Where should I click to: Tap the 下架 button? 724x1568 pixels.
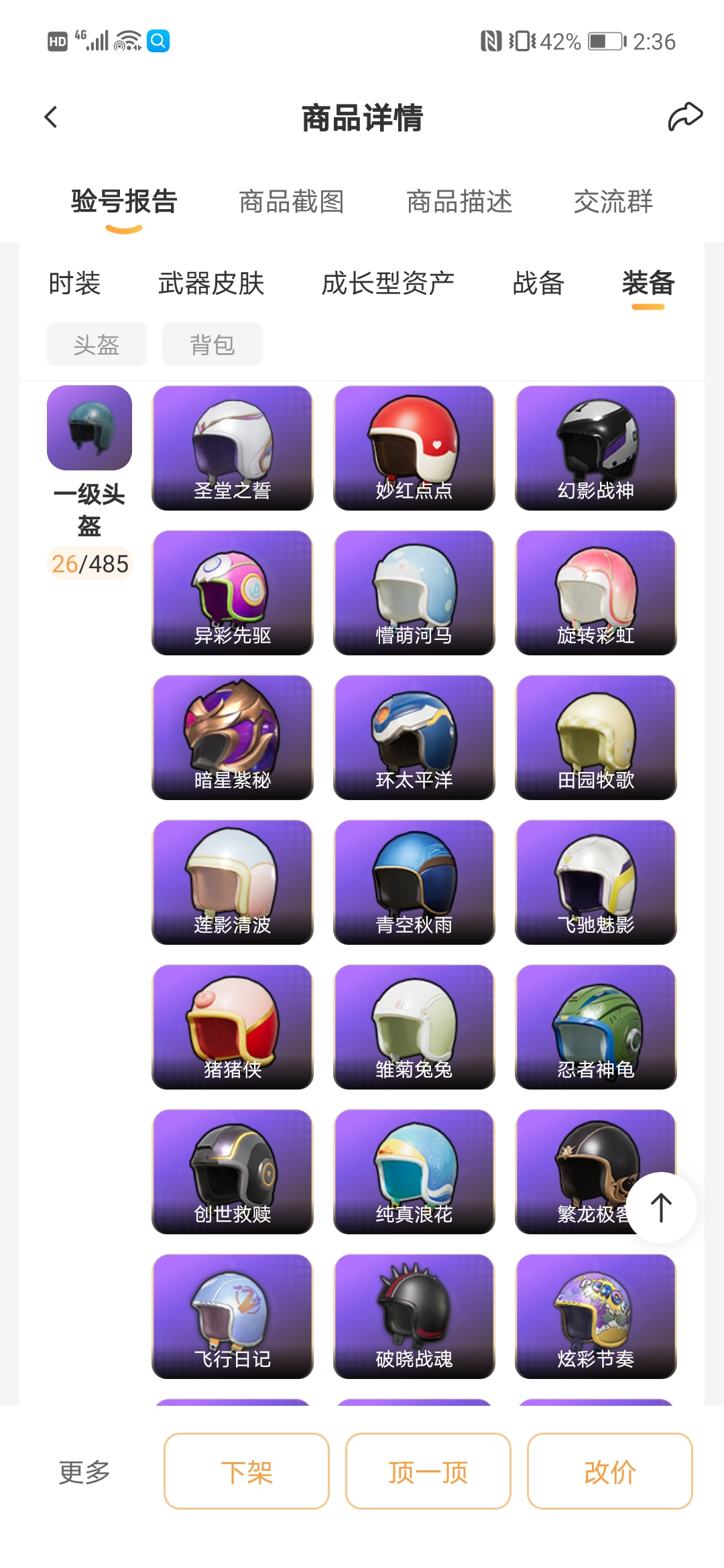pyautogui.click(x=247, y=1472)
